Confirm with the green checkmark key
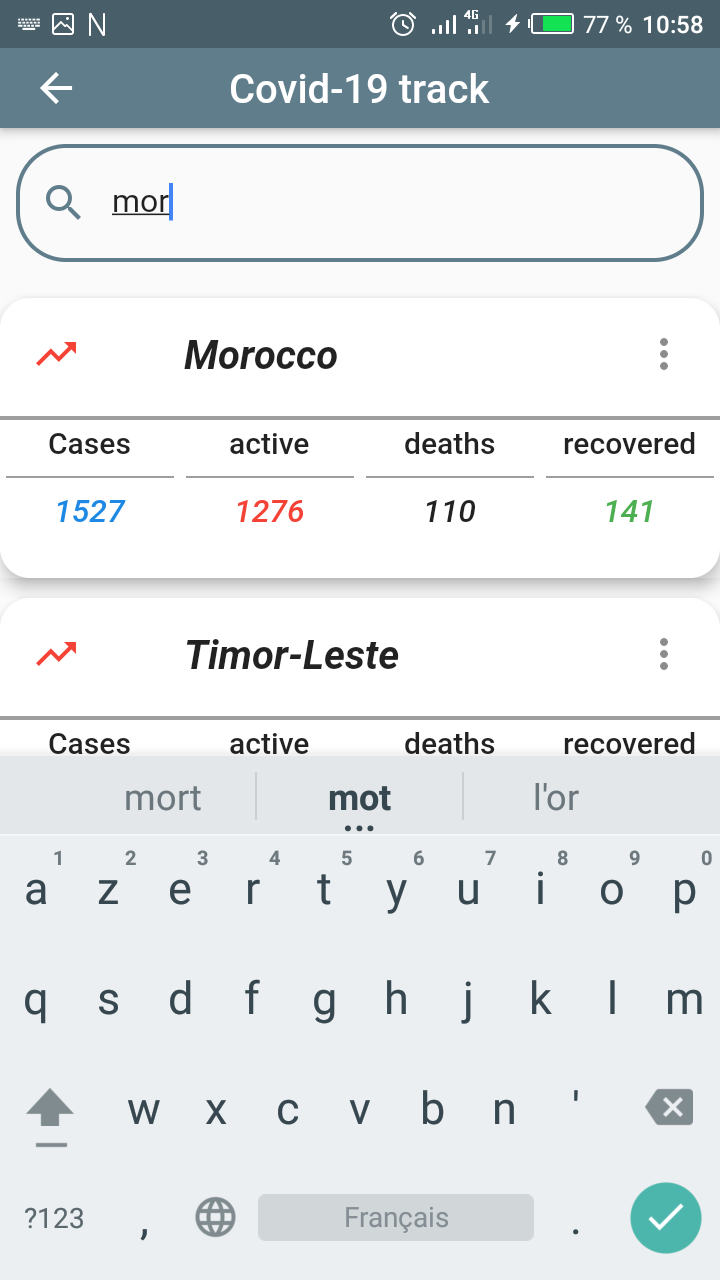Viewport: 720px width, 1280px height. click(x=666, y=1217)
